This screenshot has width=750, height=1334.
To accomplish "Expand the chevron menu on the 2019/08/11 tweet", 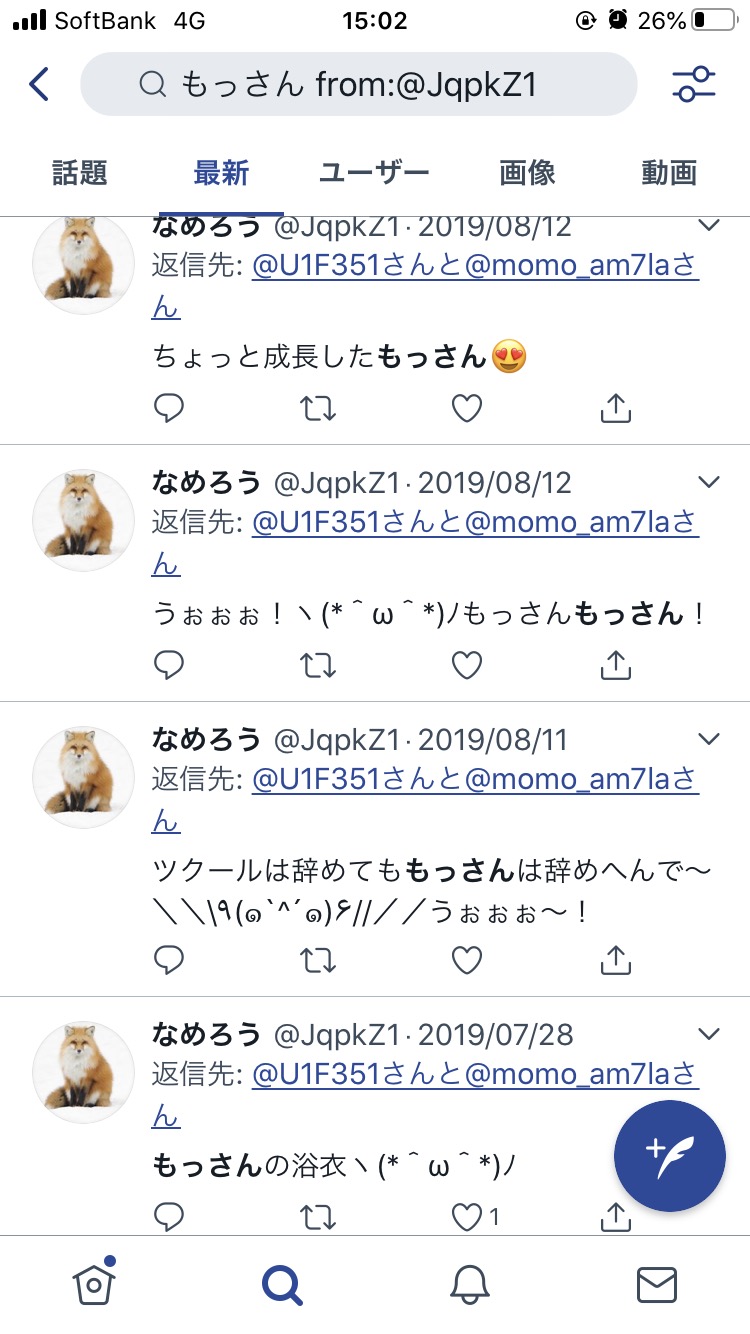I will click(x=709, y=739).
